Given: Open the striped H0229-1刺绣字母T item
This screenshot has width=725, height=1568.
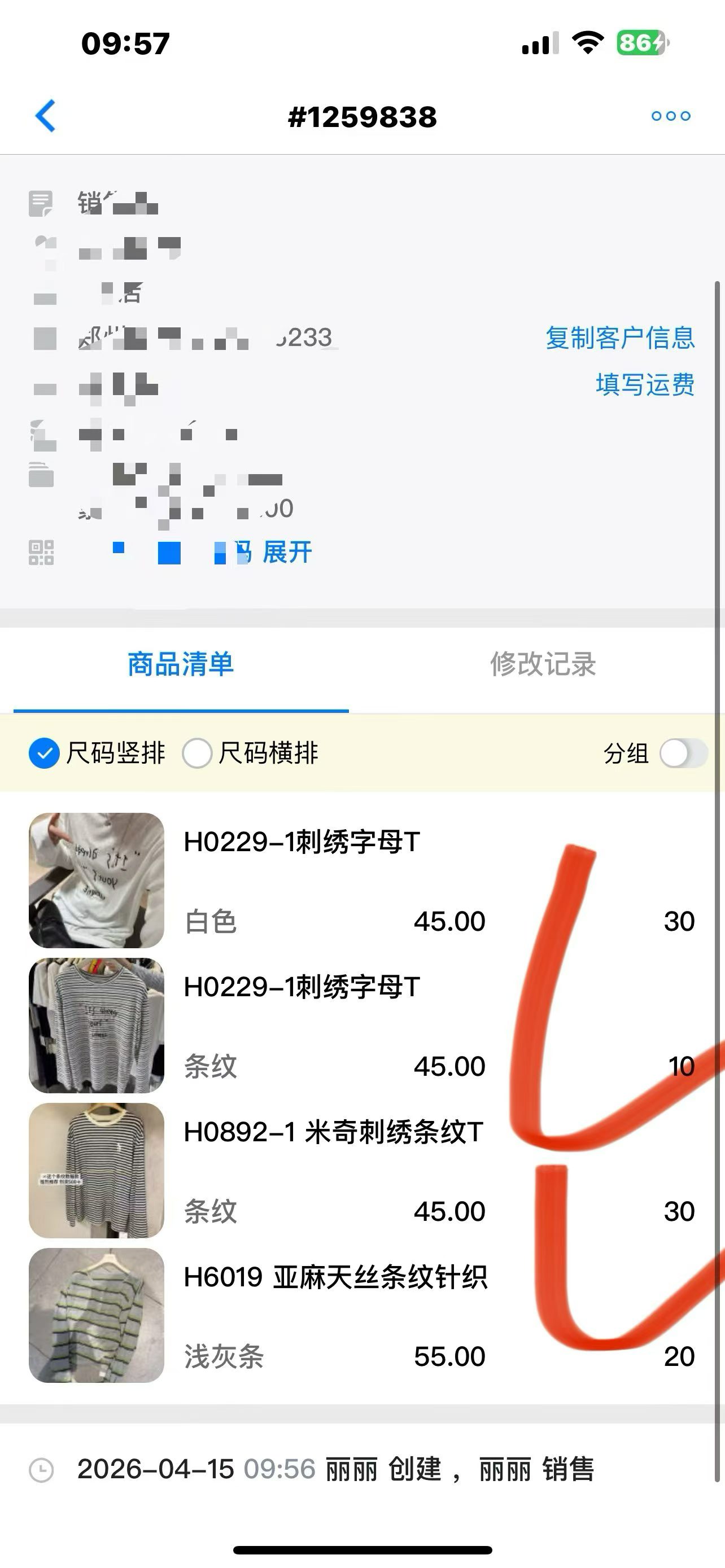Looking at the screenshot, I should pos(302,987).
